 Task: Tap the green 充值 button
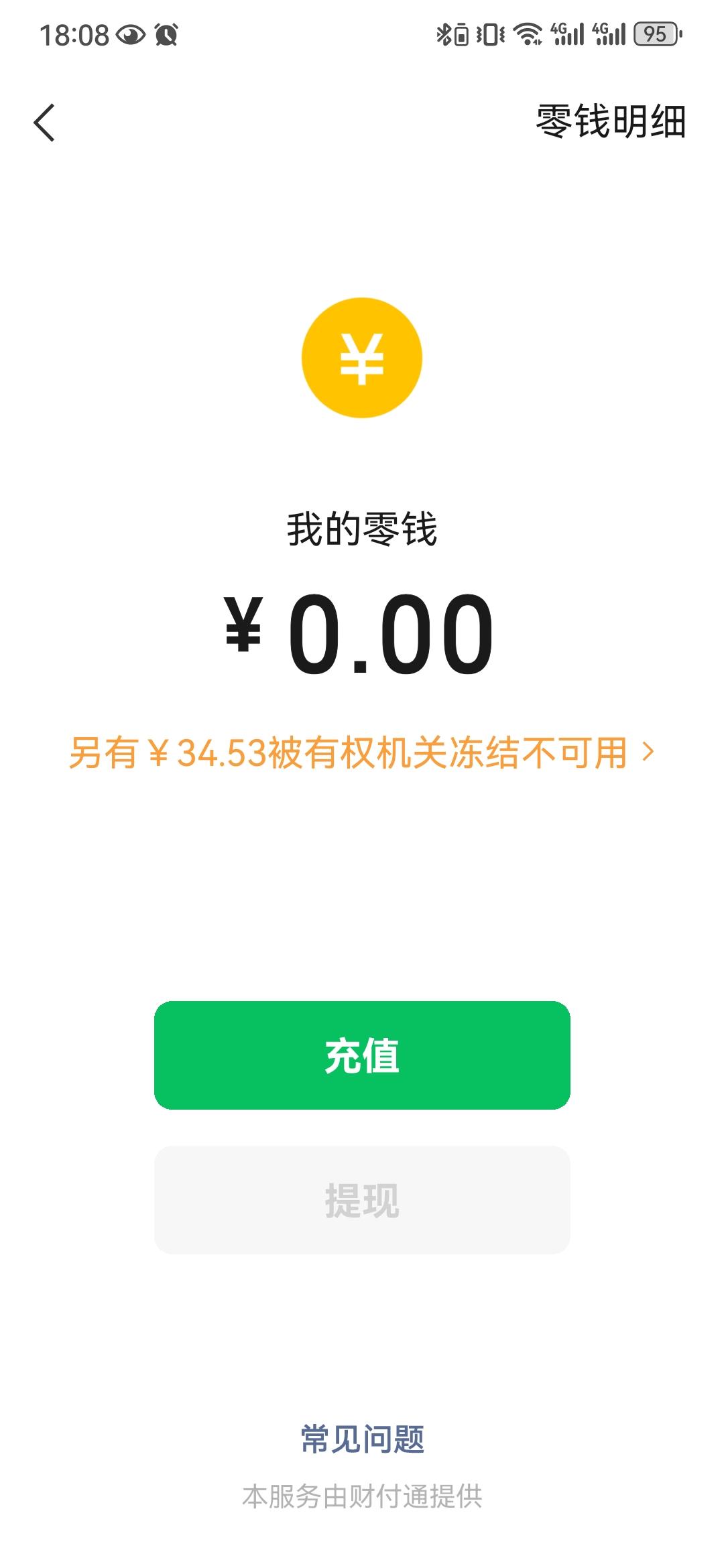click(362, 1055)
